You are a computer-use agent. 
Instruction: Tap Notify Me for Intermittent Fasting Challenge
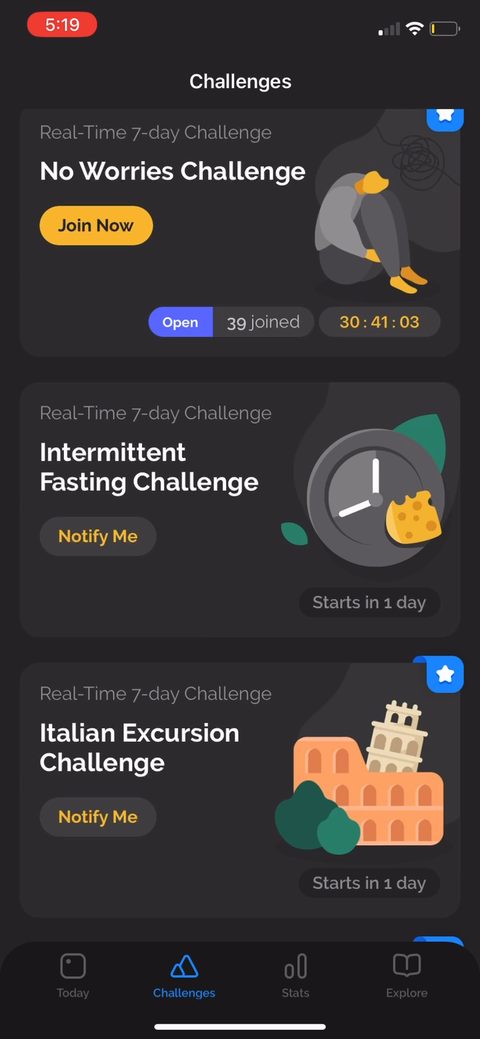point(98,536)
